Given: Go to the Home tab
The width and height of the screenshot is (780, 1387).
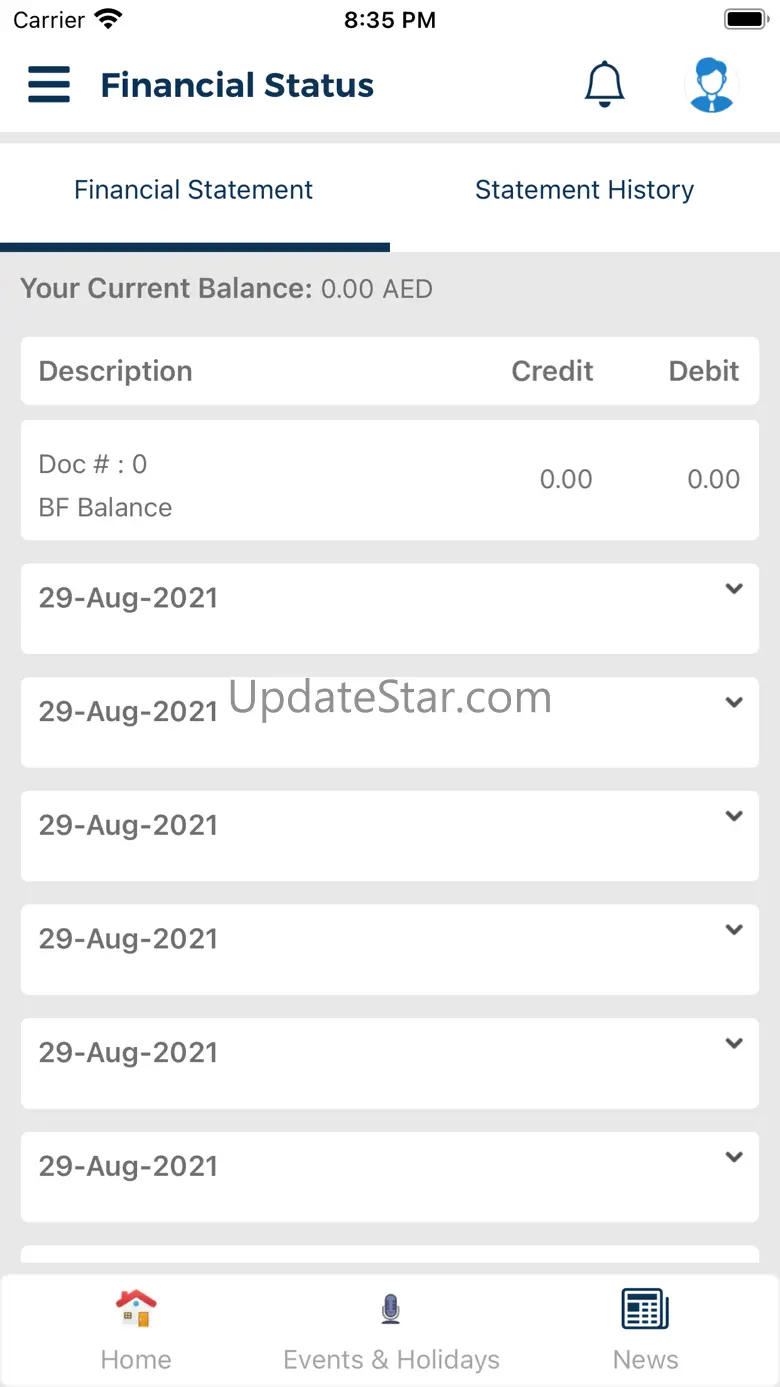Looking at the screenshot, I should coord(136,1330).
